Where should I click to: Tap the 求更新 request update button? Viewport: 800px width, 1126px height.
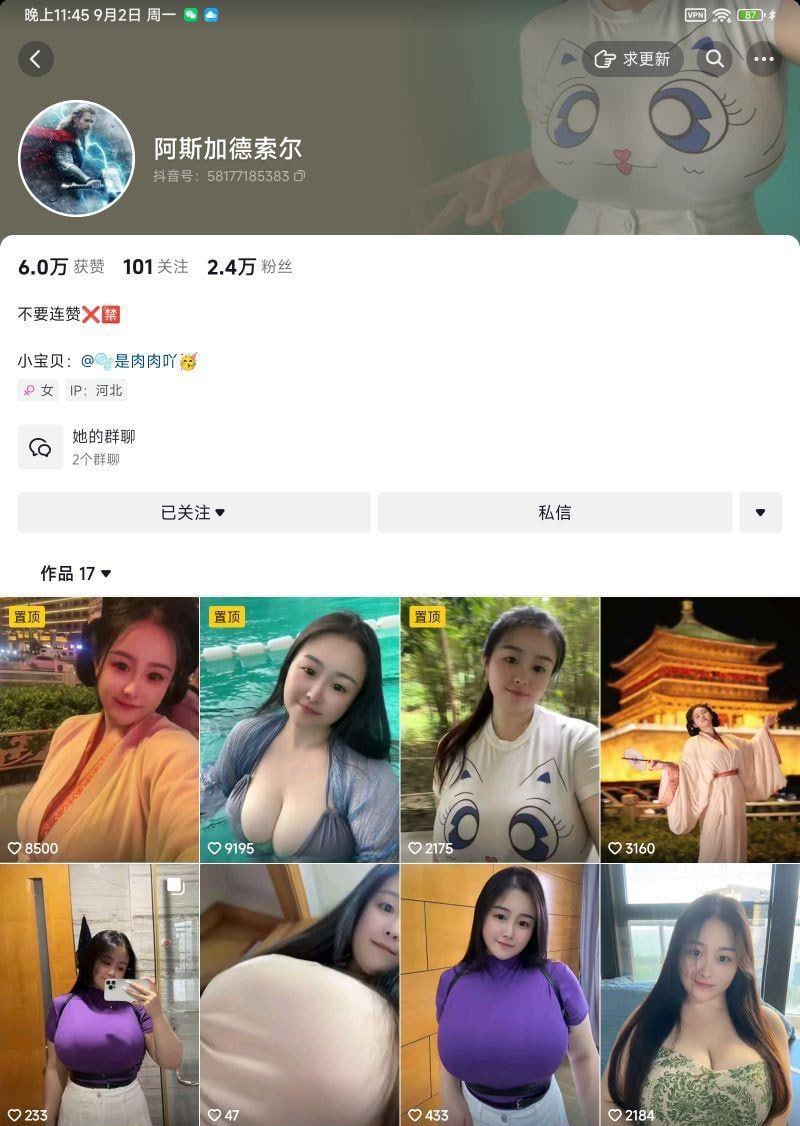(x=633, y=59)
